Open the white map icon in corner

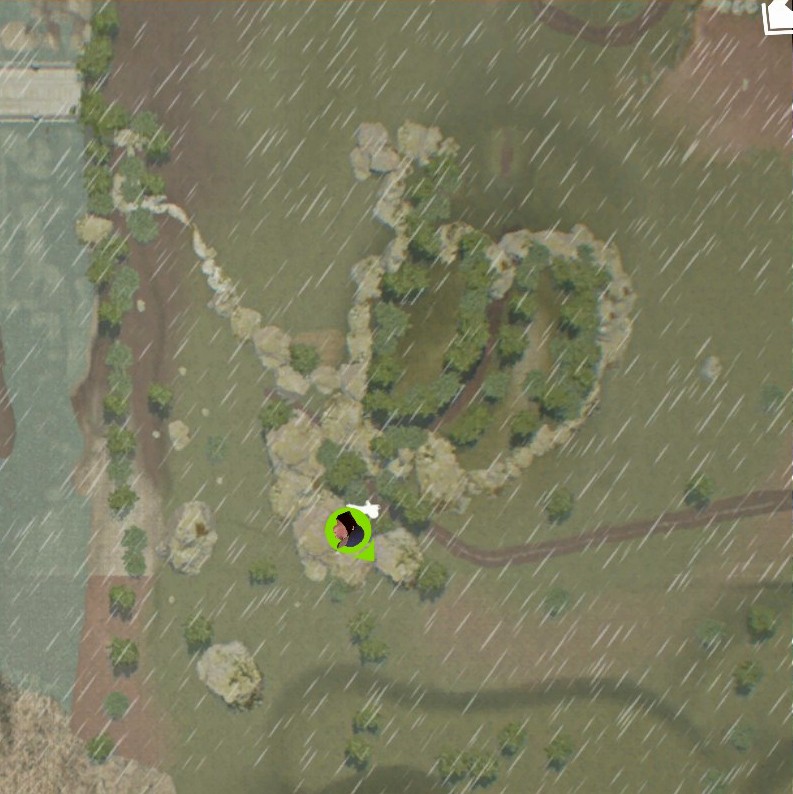[x=779, y=16]
